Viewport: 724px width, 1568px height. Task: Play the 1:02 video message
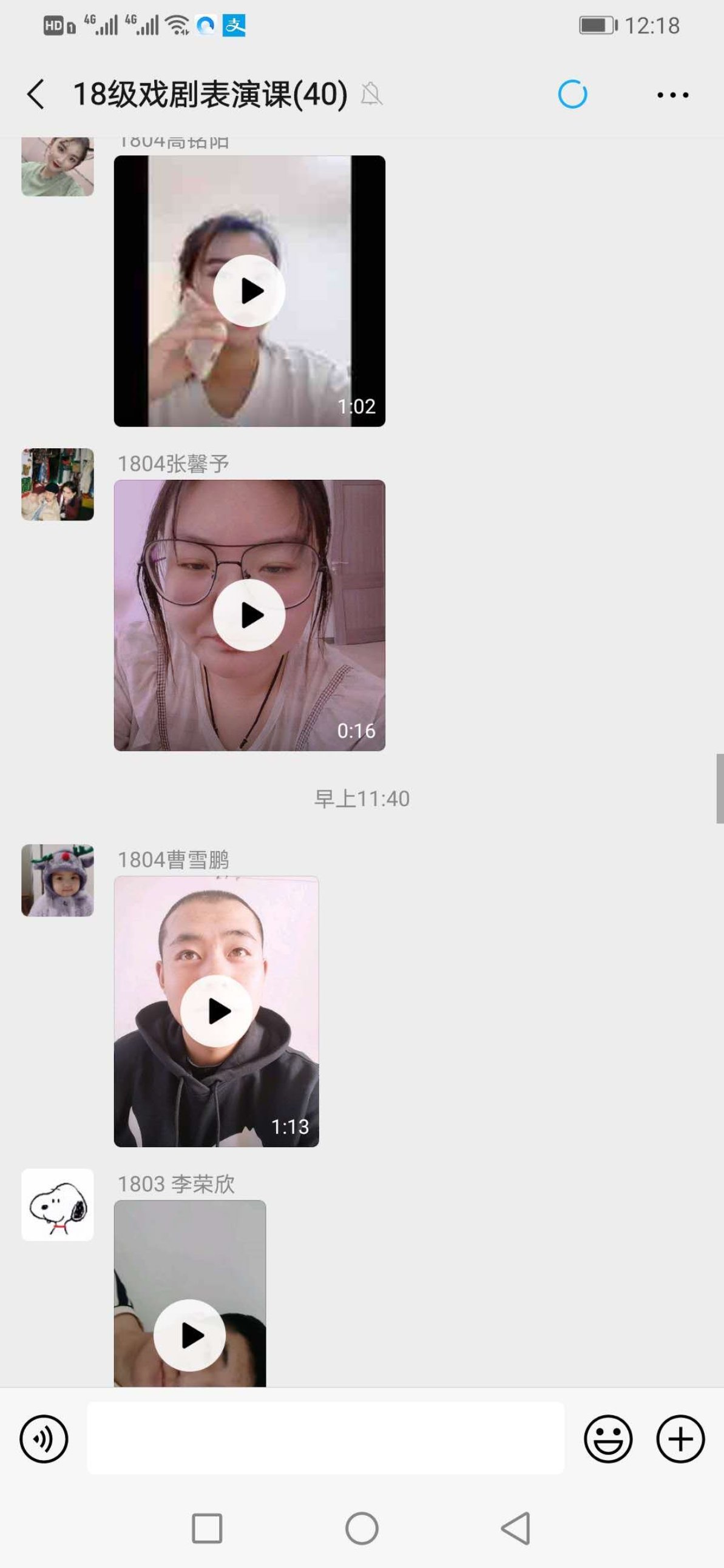click(x=249, y=291)
